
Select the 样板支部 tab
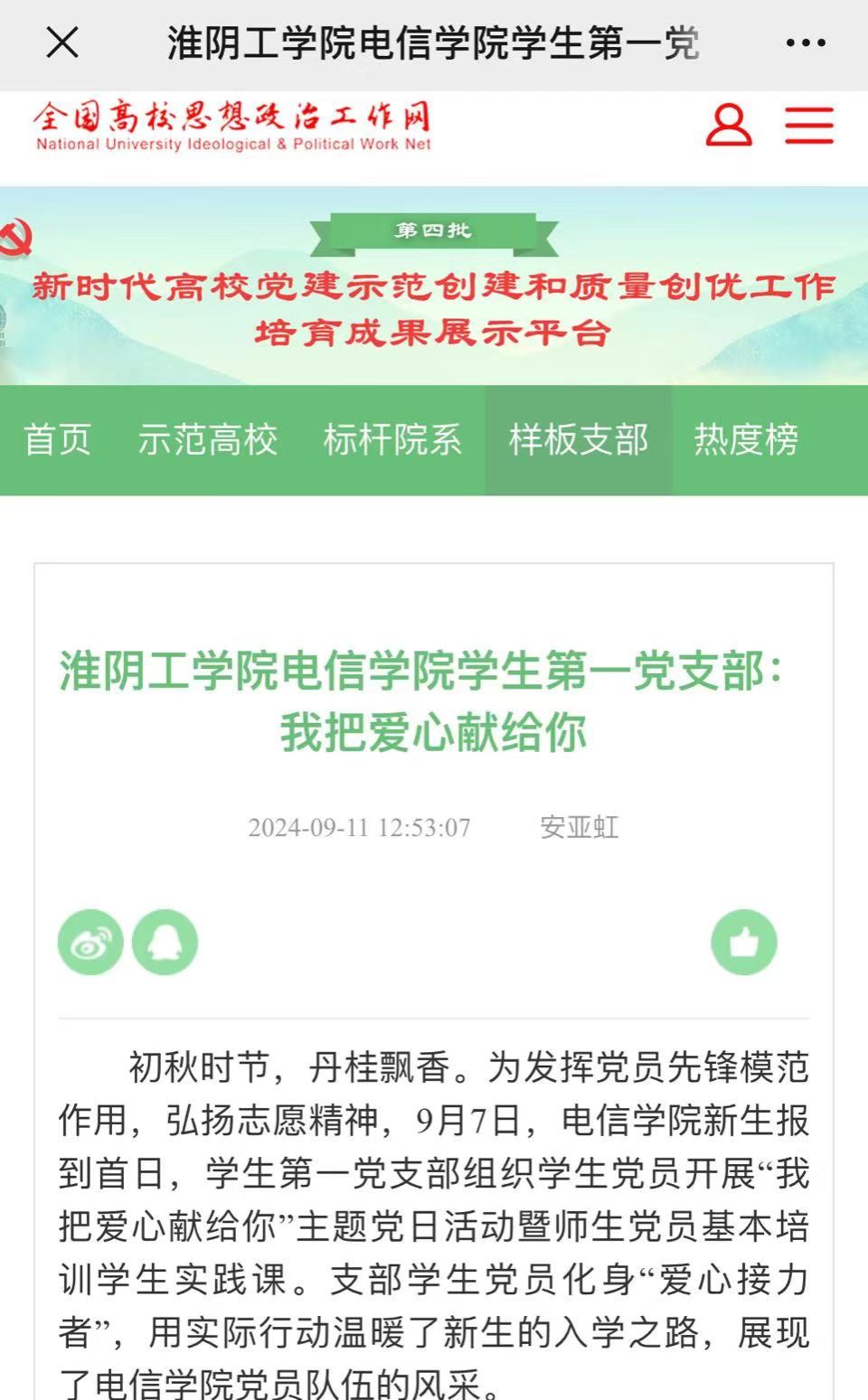point(579,440)
